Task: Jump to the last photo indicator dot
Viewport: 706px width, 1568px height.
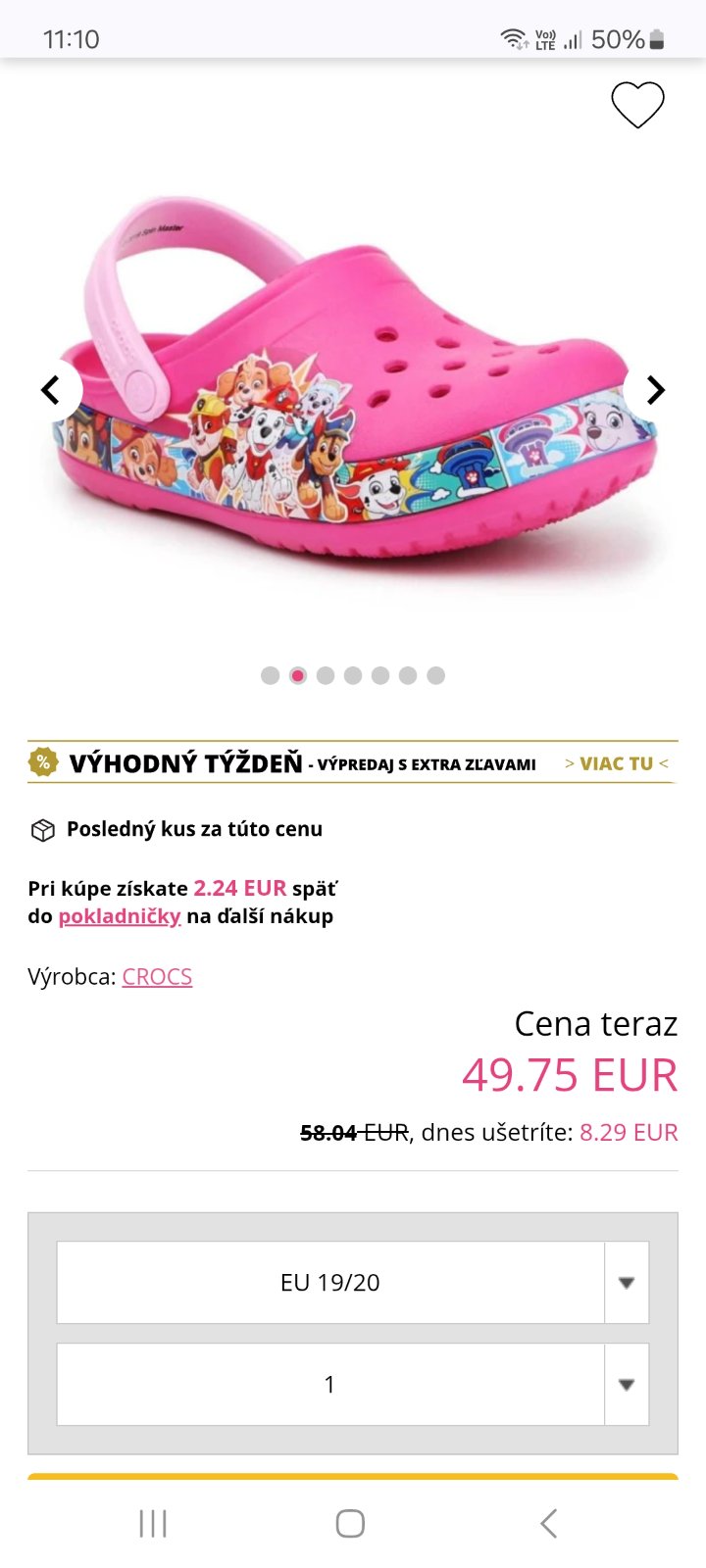Action: (436, 675)
